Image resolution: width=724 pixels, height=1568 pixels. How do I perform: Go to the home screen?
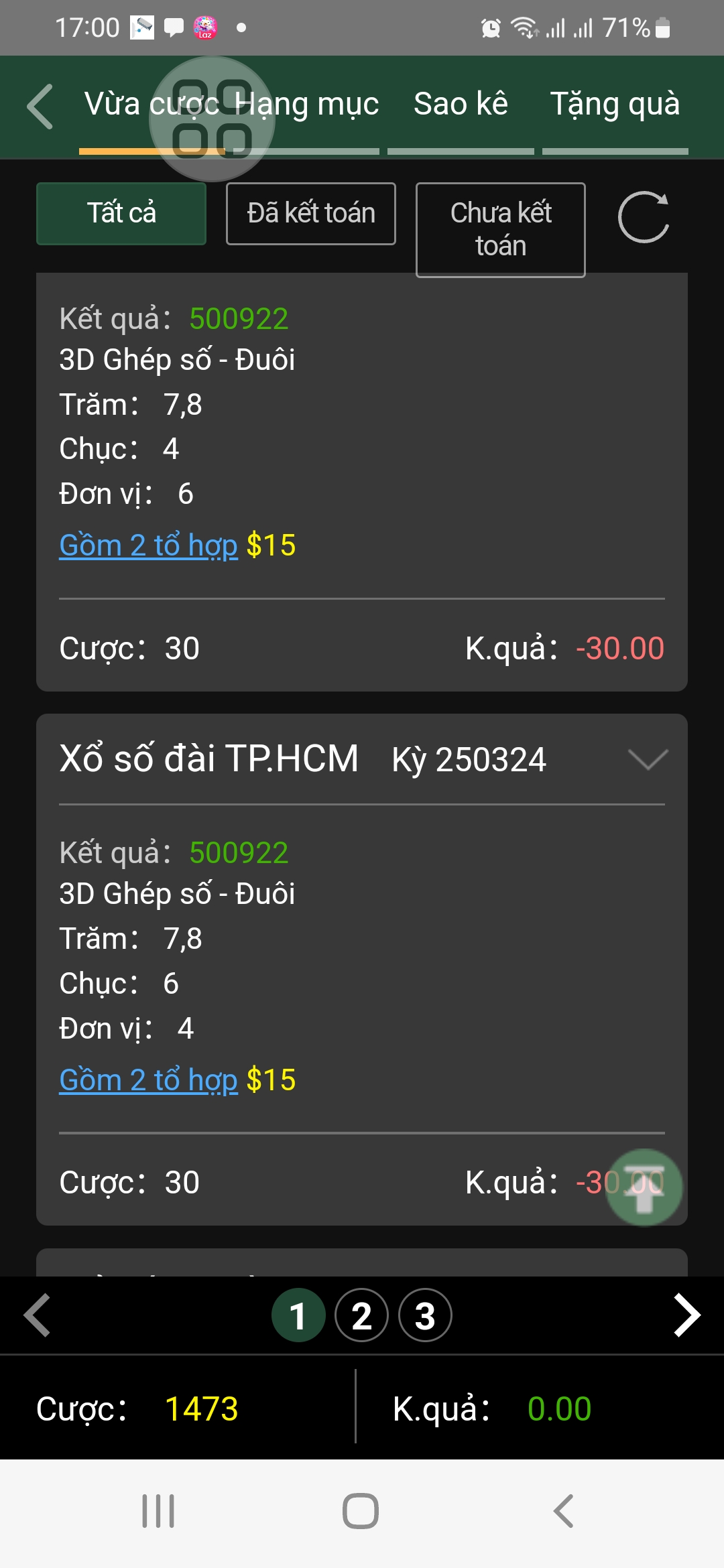[361, 1511]
